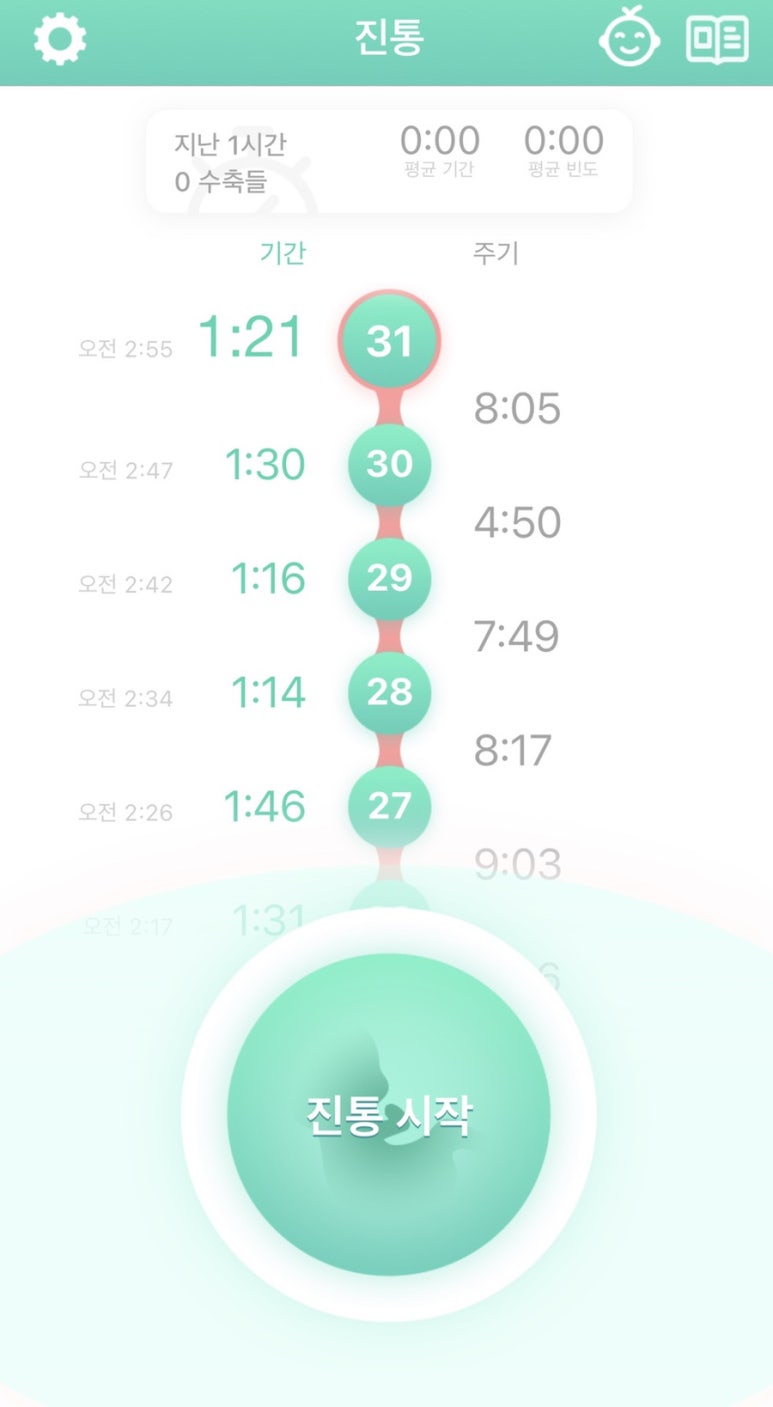The width and height of the screenshot is (773, 1407).
Task: Open the last hour summary card
Action: [x=389, y=161]
